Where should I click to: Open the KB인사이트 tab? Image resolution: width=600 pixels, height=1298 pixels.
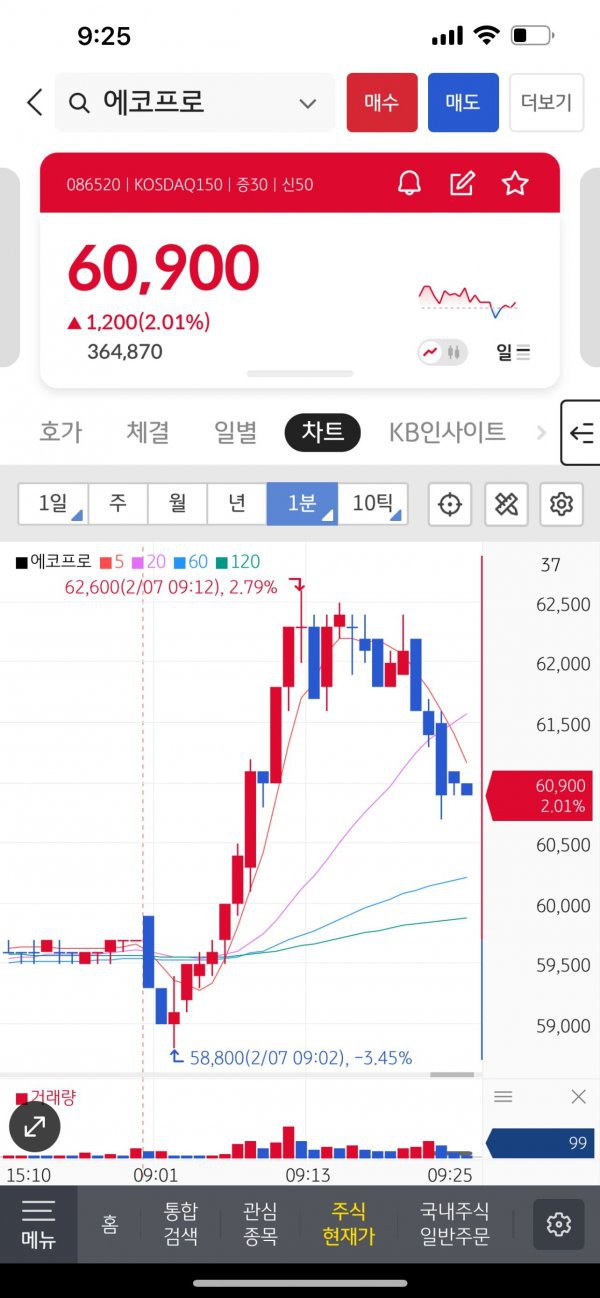pos(447,432)
